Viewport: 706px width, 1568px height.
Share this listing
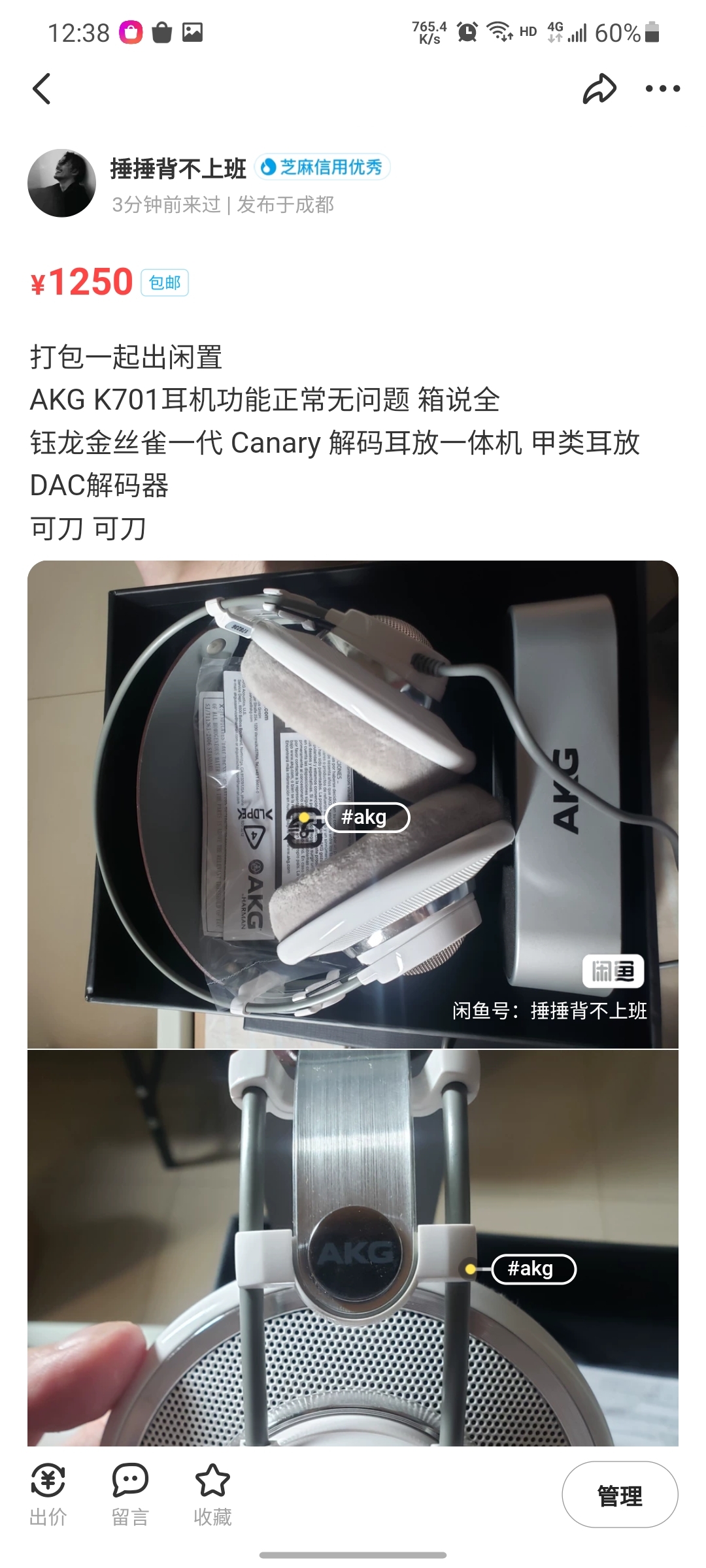click(x=599, y=89)
